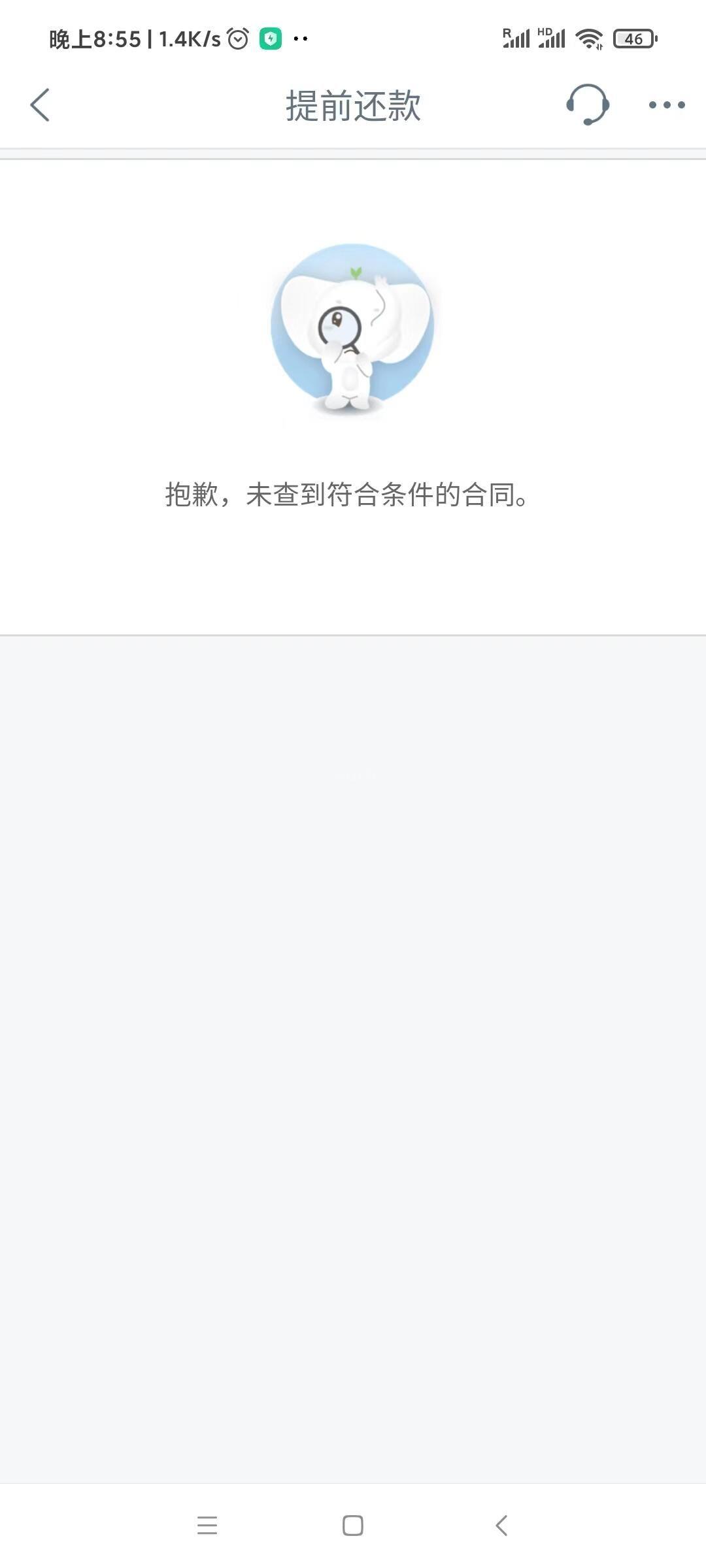Open the three-dot overflow menu

coord(667,105)
